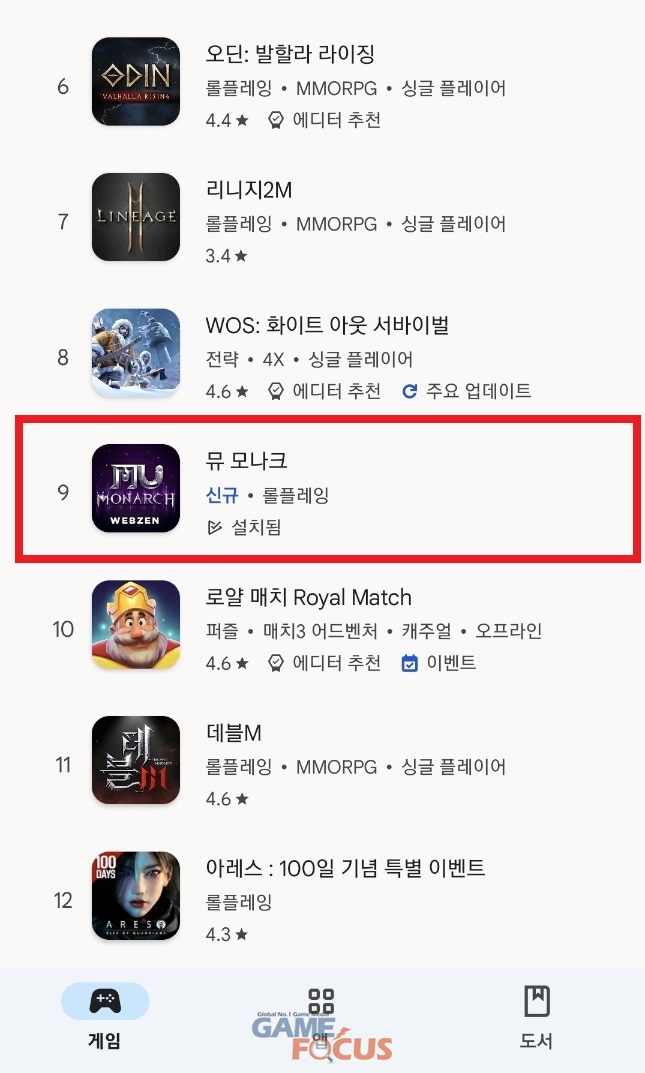Open the 데블M game listing
645x1073 pixels.
(233, 734)
